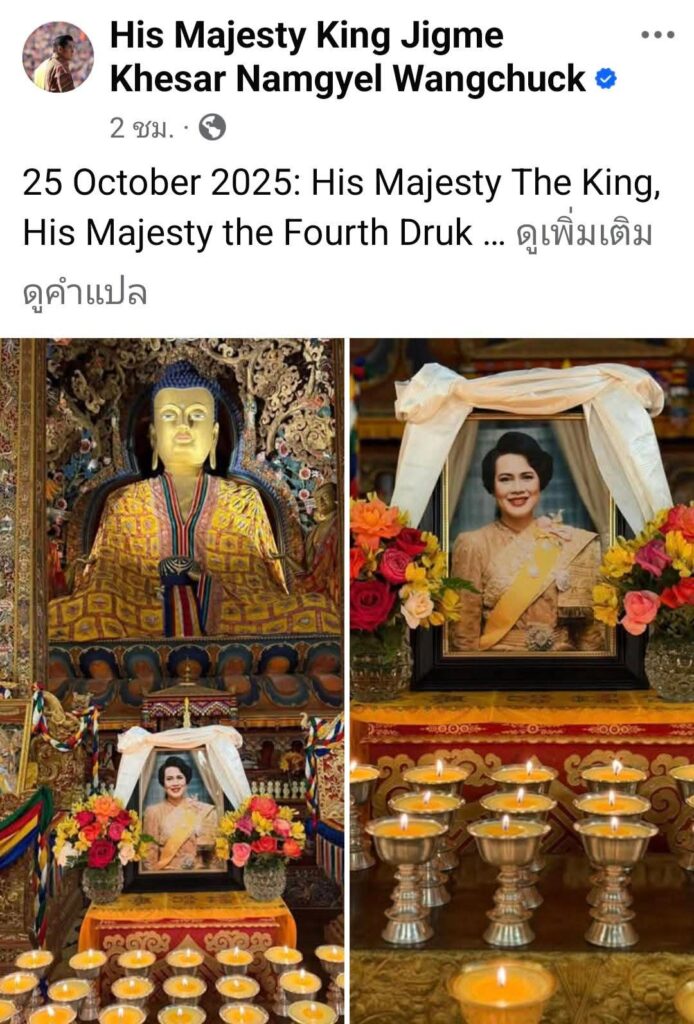Expand the post text with ดูเพิ่มเติม

[584, 233]
